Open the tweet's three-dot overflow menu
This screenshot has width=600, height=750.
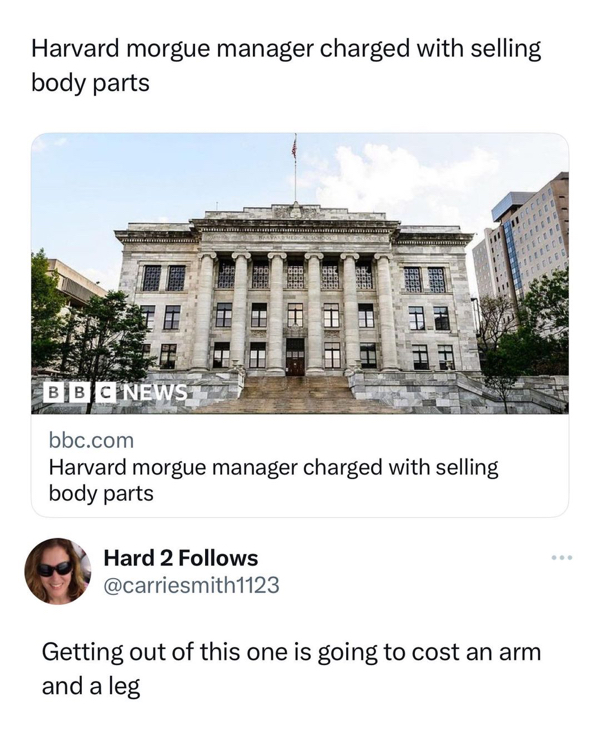(x=562, y=557)
